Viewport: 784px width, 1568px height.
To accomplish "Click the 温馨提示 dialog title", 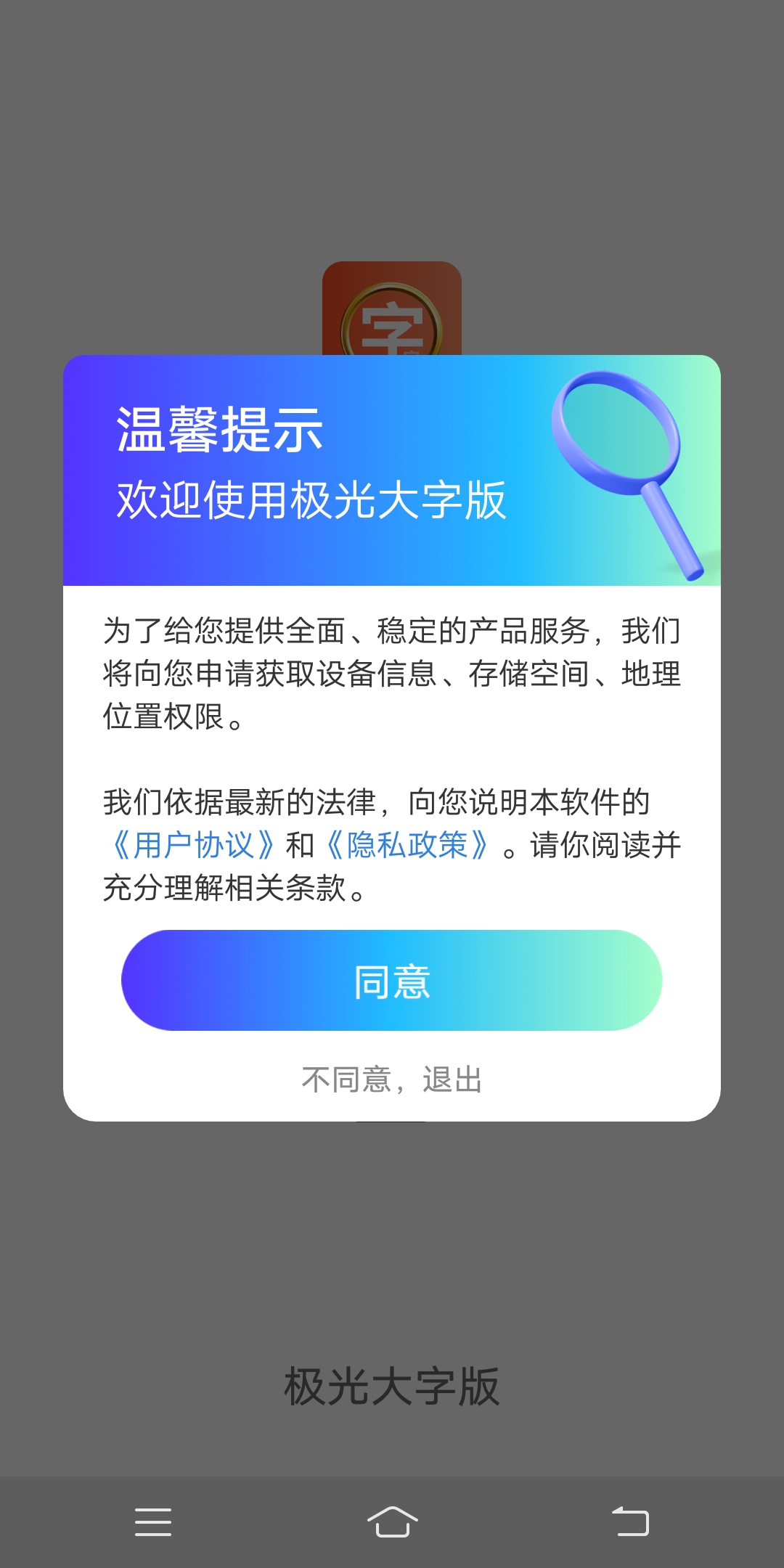I will pos(220,431).
